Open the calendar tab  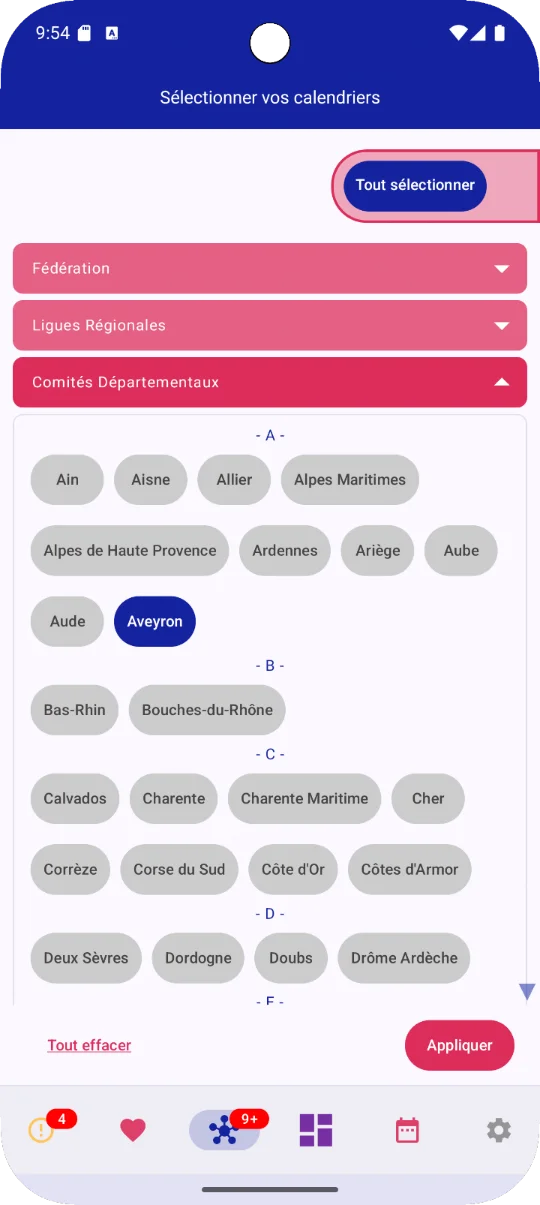pos(407,1130)
